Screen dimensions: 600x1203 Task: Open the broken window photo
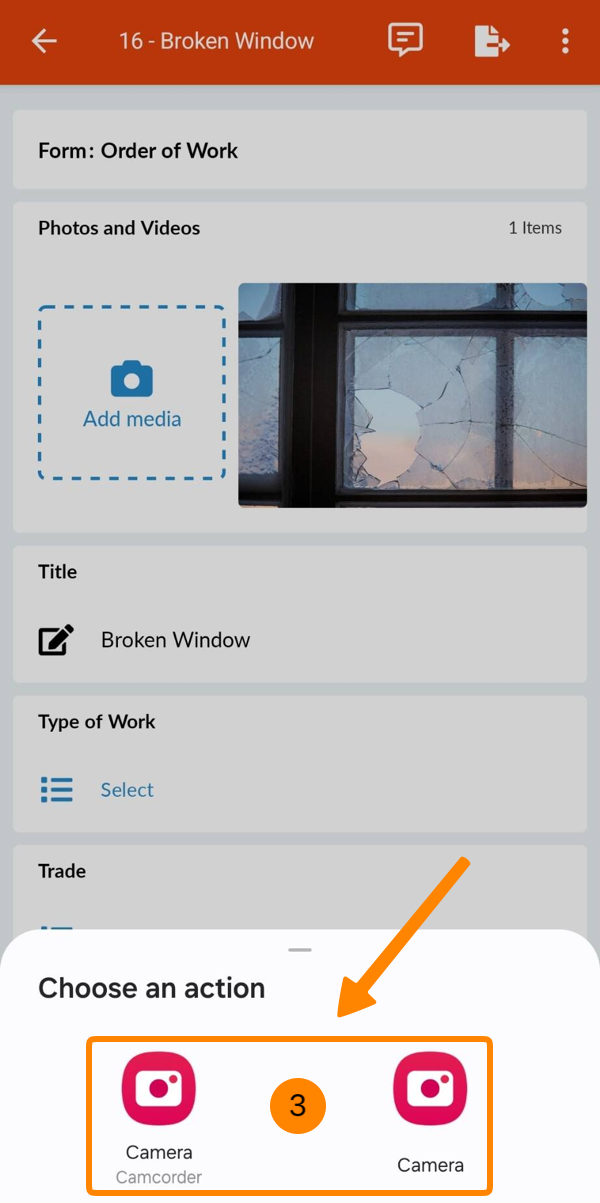coord(412,395)
